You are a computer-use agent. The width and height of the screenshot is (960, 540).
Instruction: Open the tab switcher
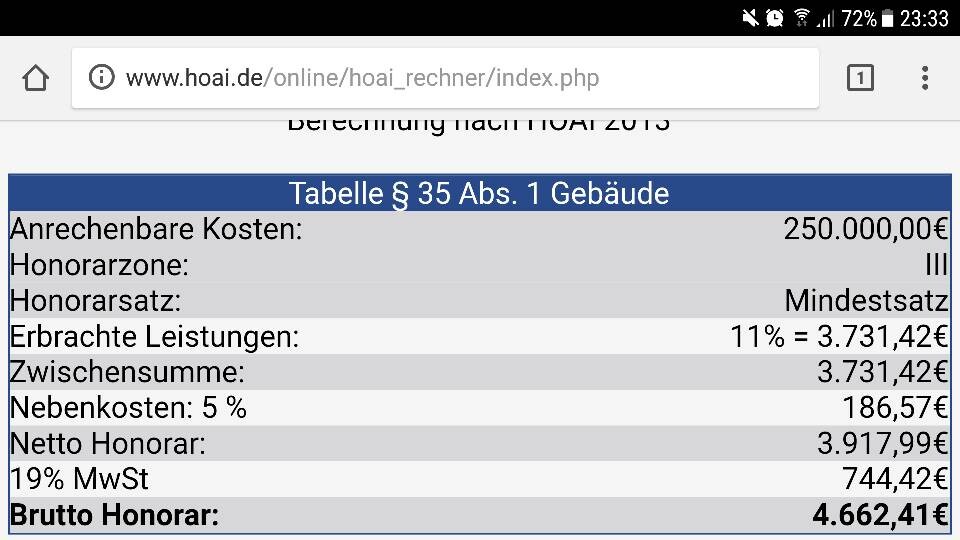[860, 78]
